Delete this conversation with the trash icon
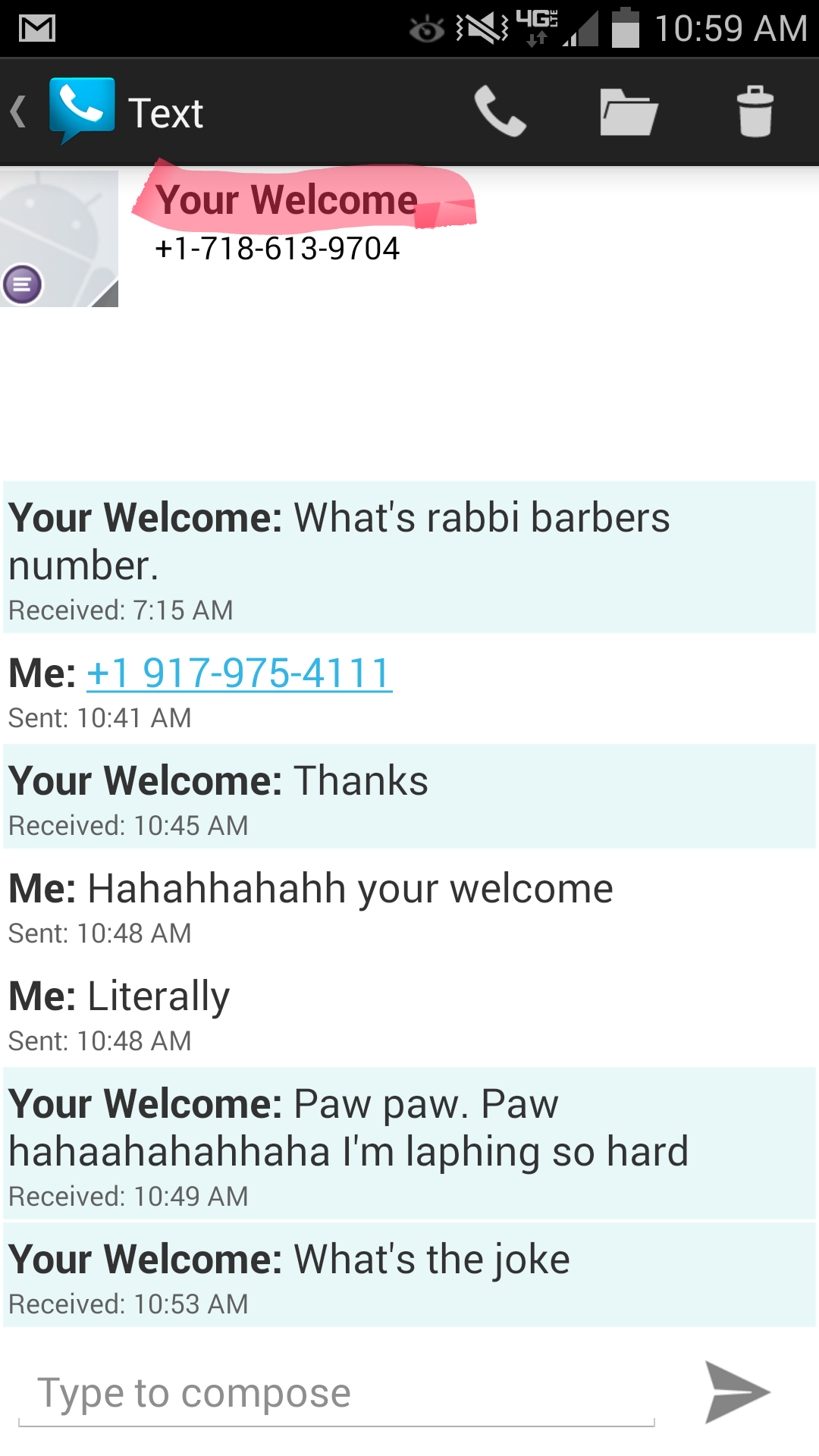819x1456 pixels. 755,111
